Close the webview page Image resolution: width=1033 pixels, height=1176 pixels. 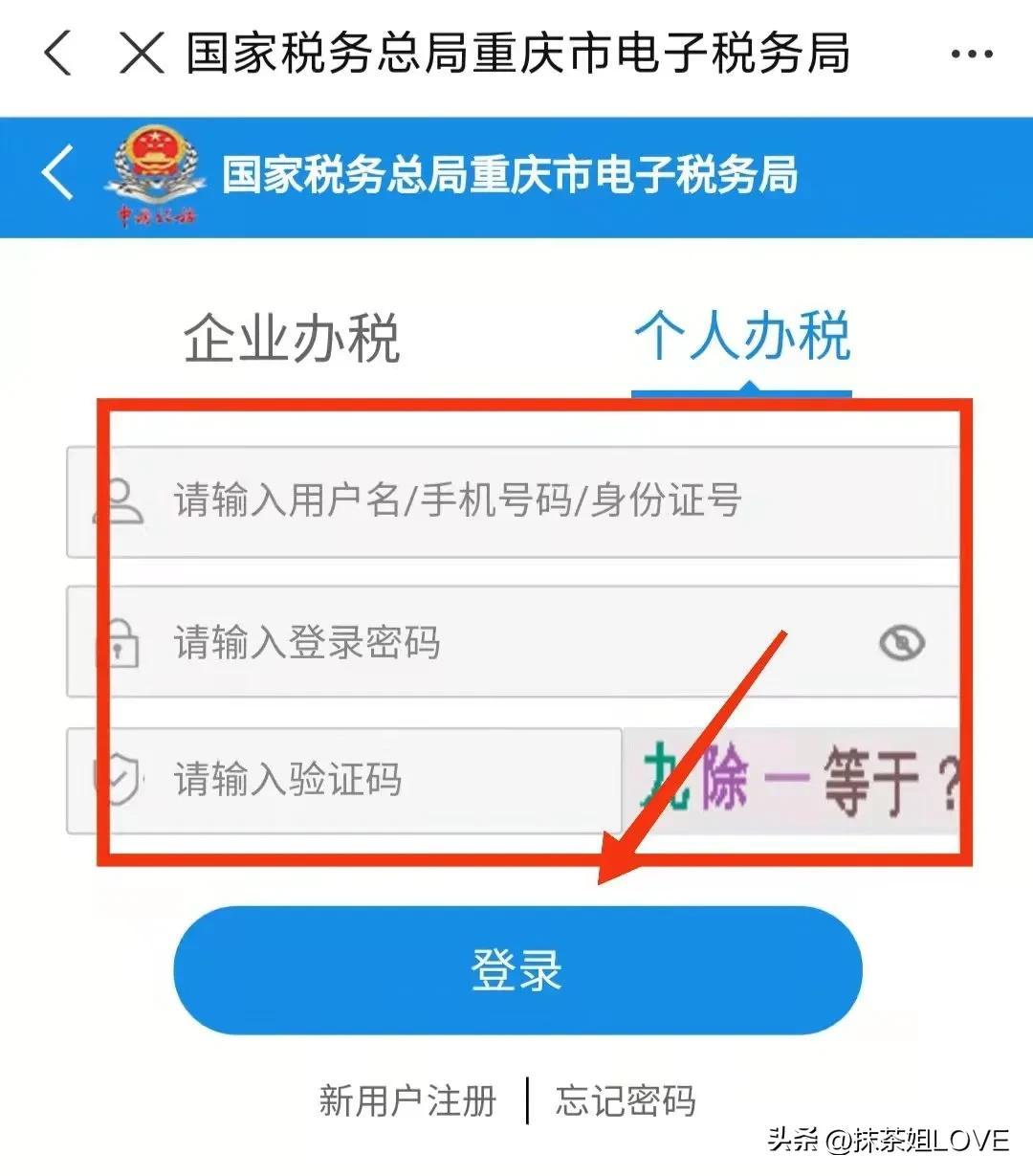142,52
